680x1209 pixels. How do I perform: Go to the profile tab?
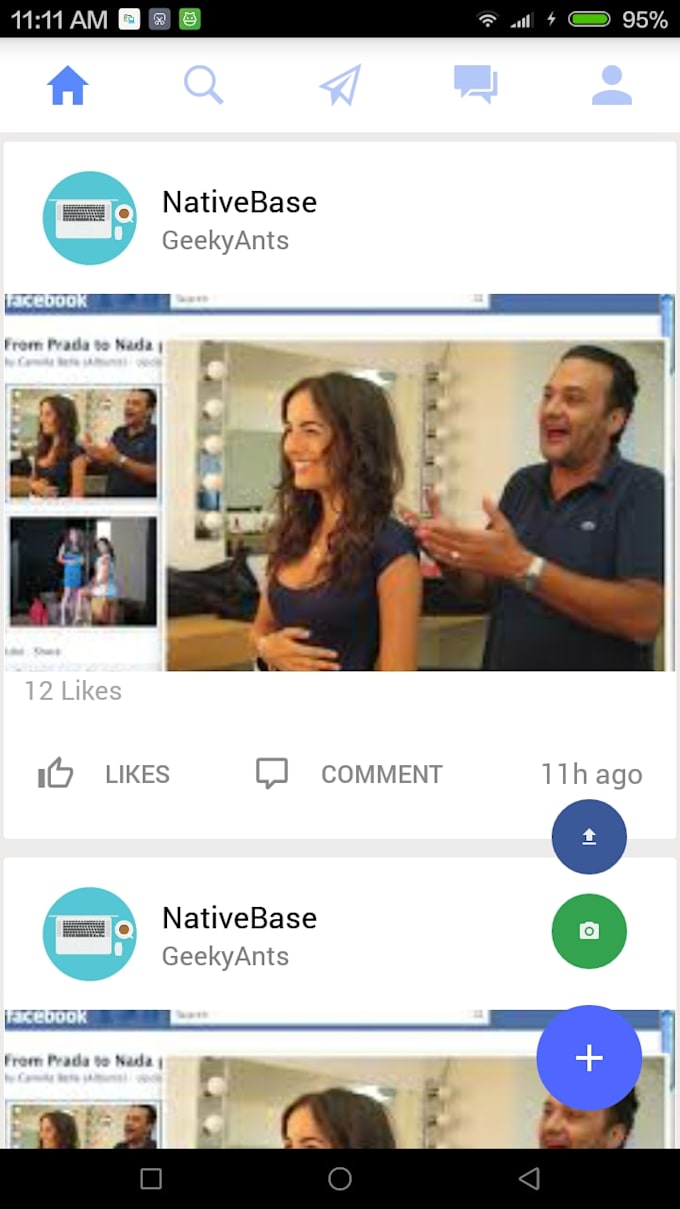(x=611, y=85)
